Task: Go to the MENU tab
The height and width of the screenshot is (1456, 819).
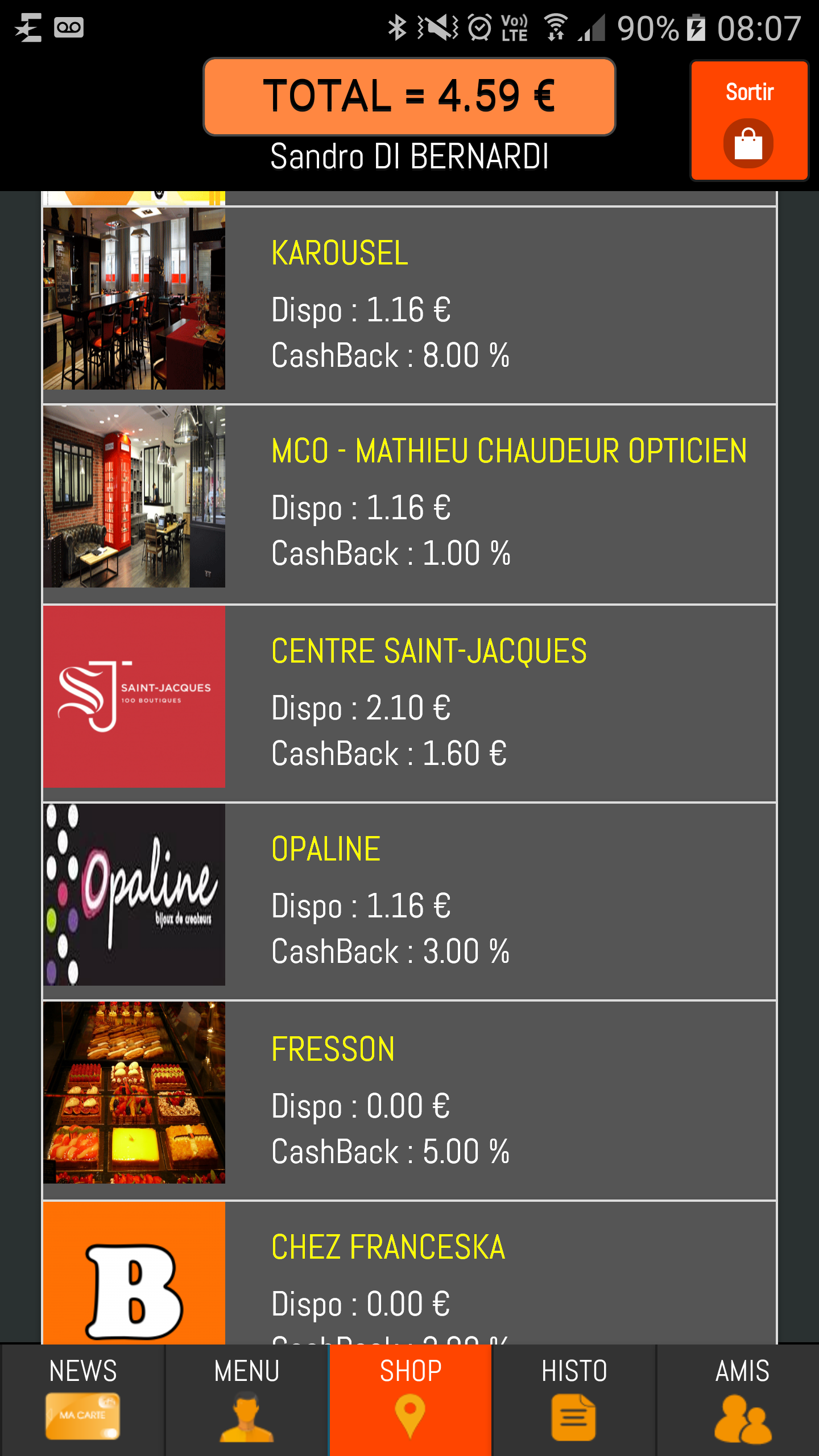Action: click(x=247, y=1399)
